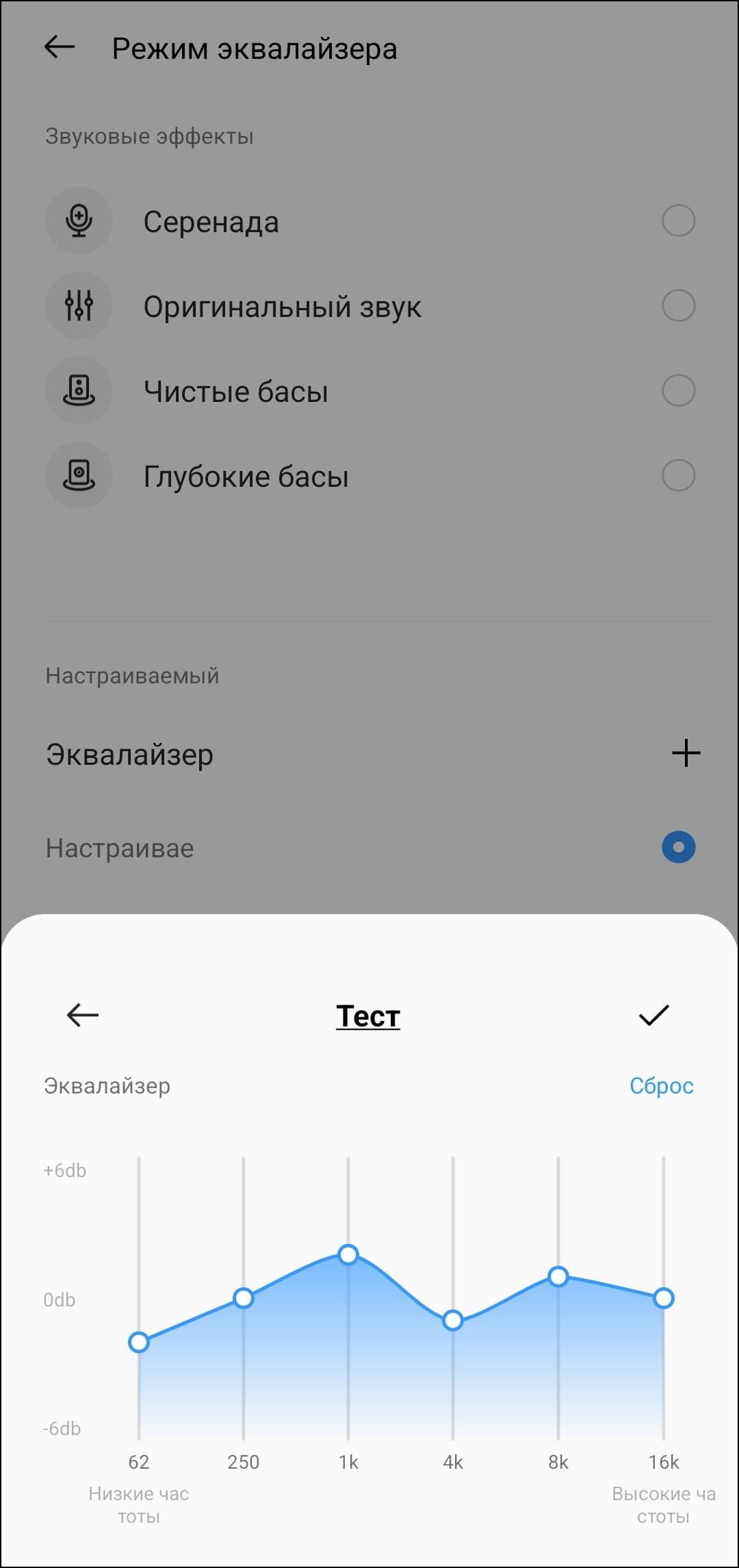Edit the preset name Тест
The height and width of the screenshot is (1568, 739).
coord(368,1016)
